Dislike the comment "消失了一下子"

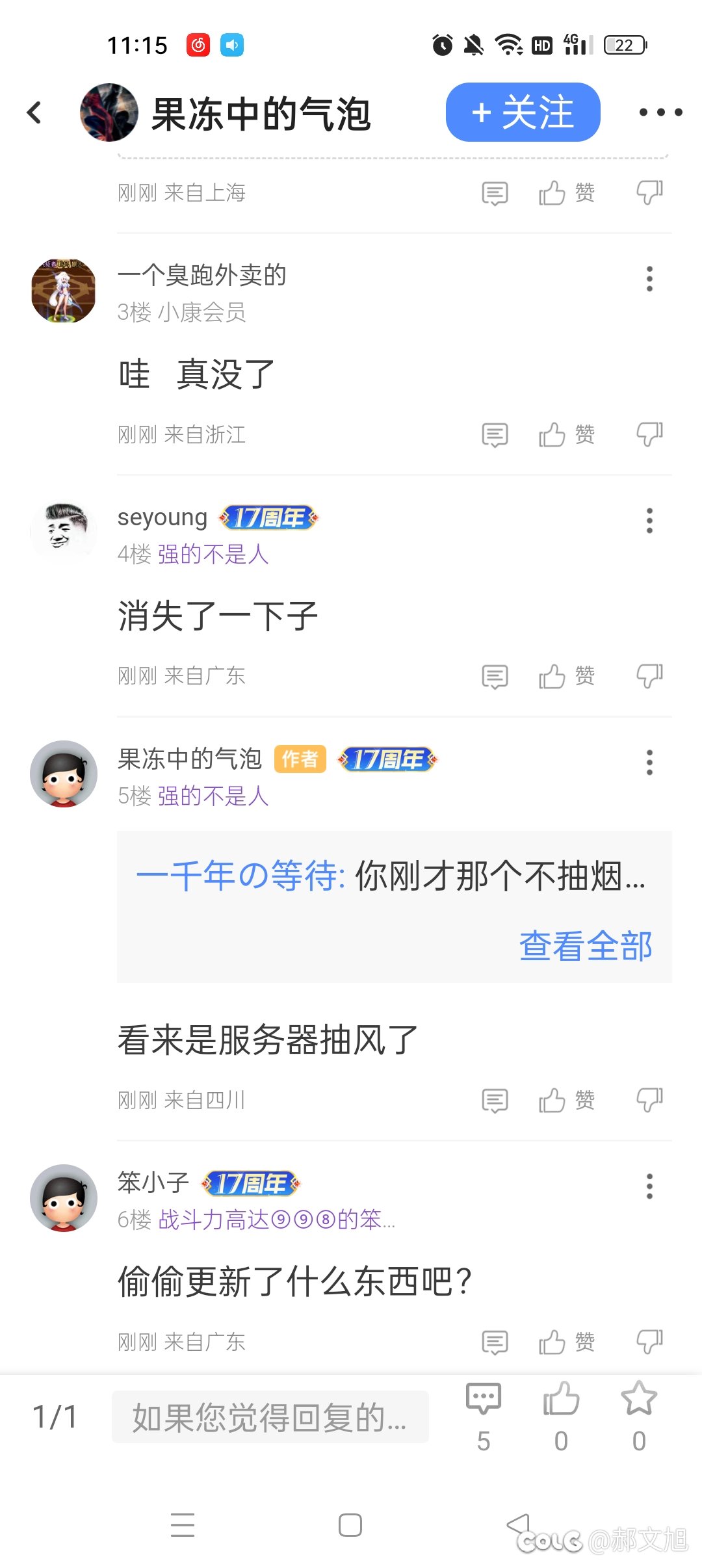click(649, 676)
